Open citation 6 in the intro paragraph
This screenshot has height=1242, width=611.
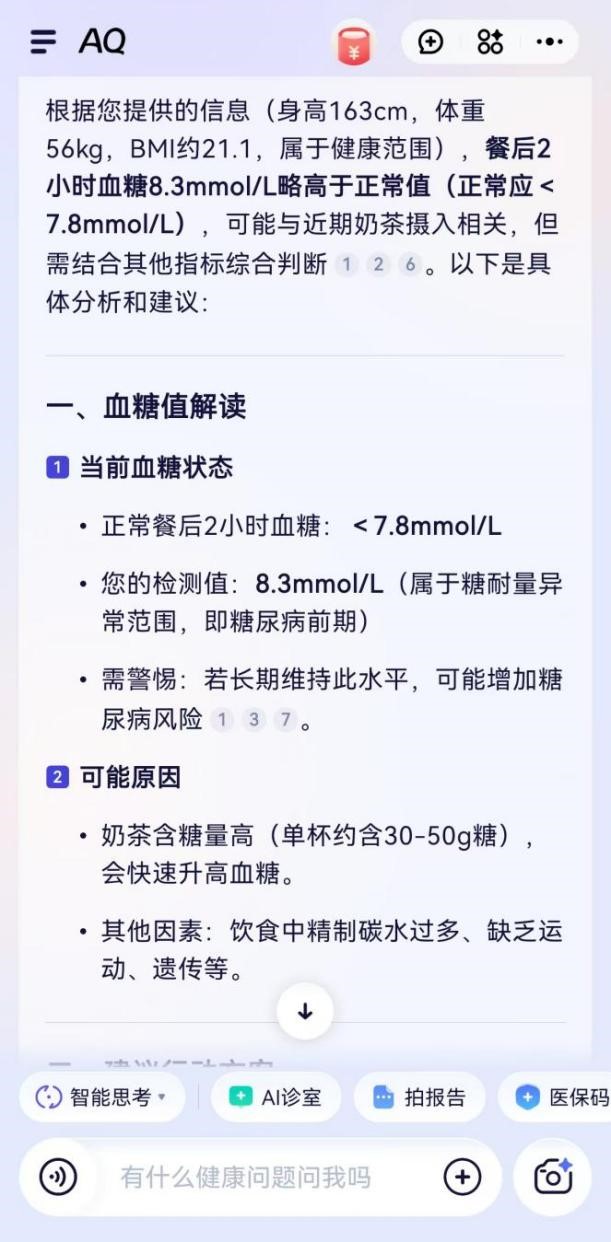pyautogui.click(x=407, y=265)
